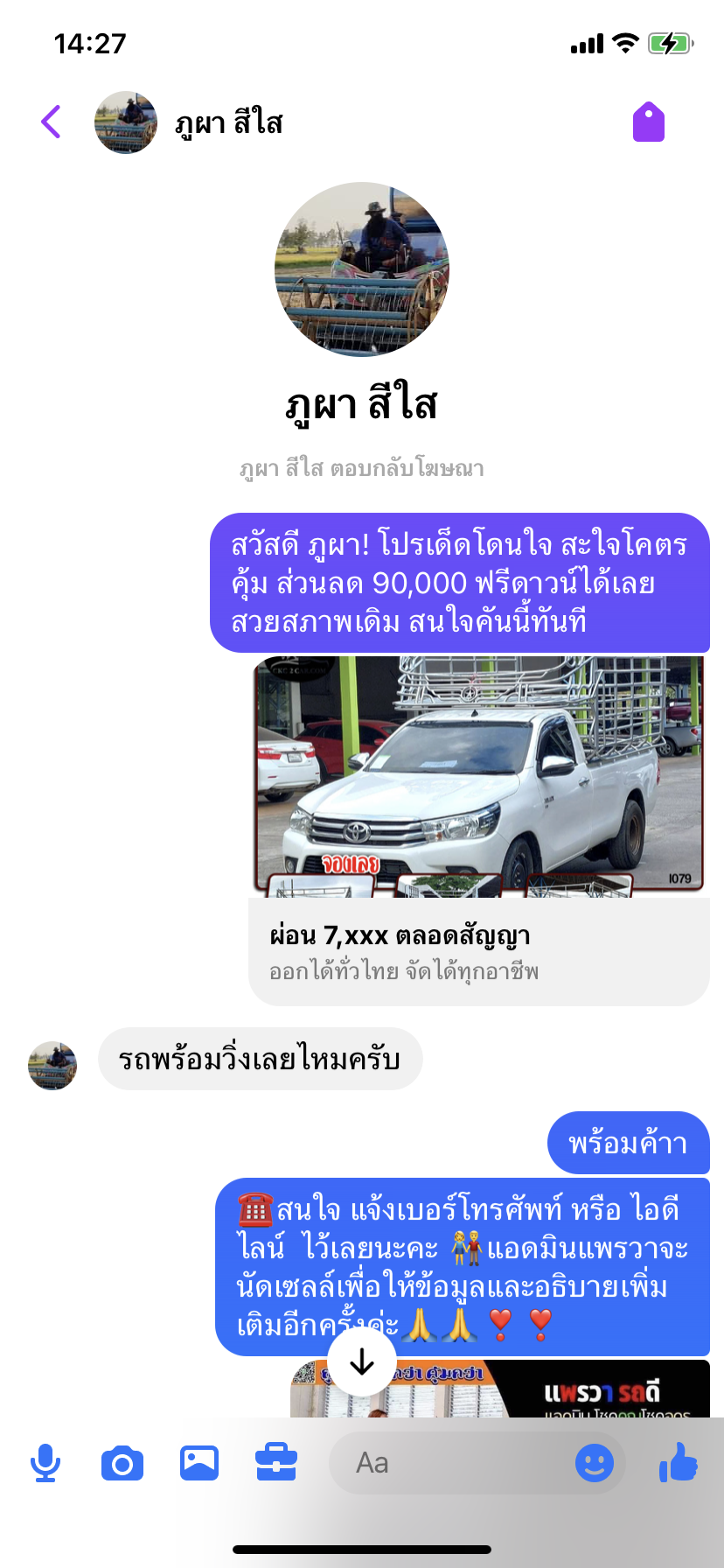Choose a photo from the gallery

[x=199, y=1463]
